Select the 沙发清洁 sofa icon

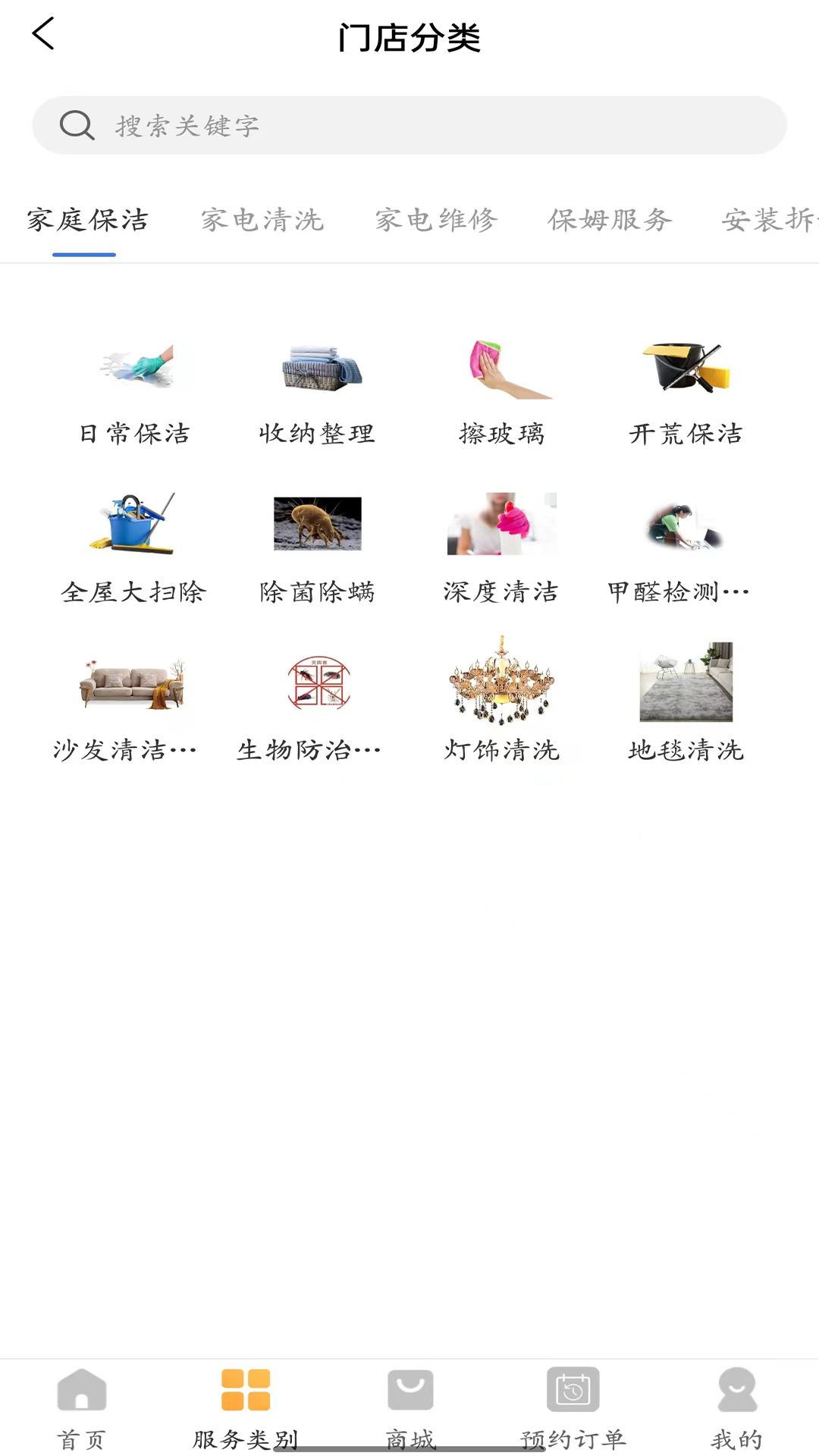click(136, 682)
